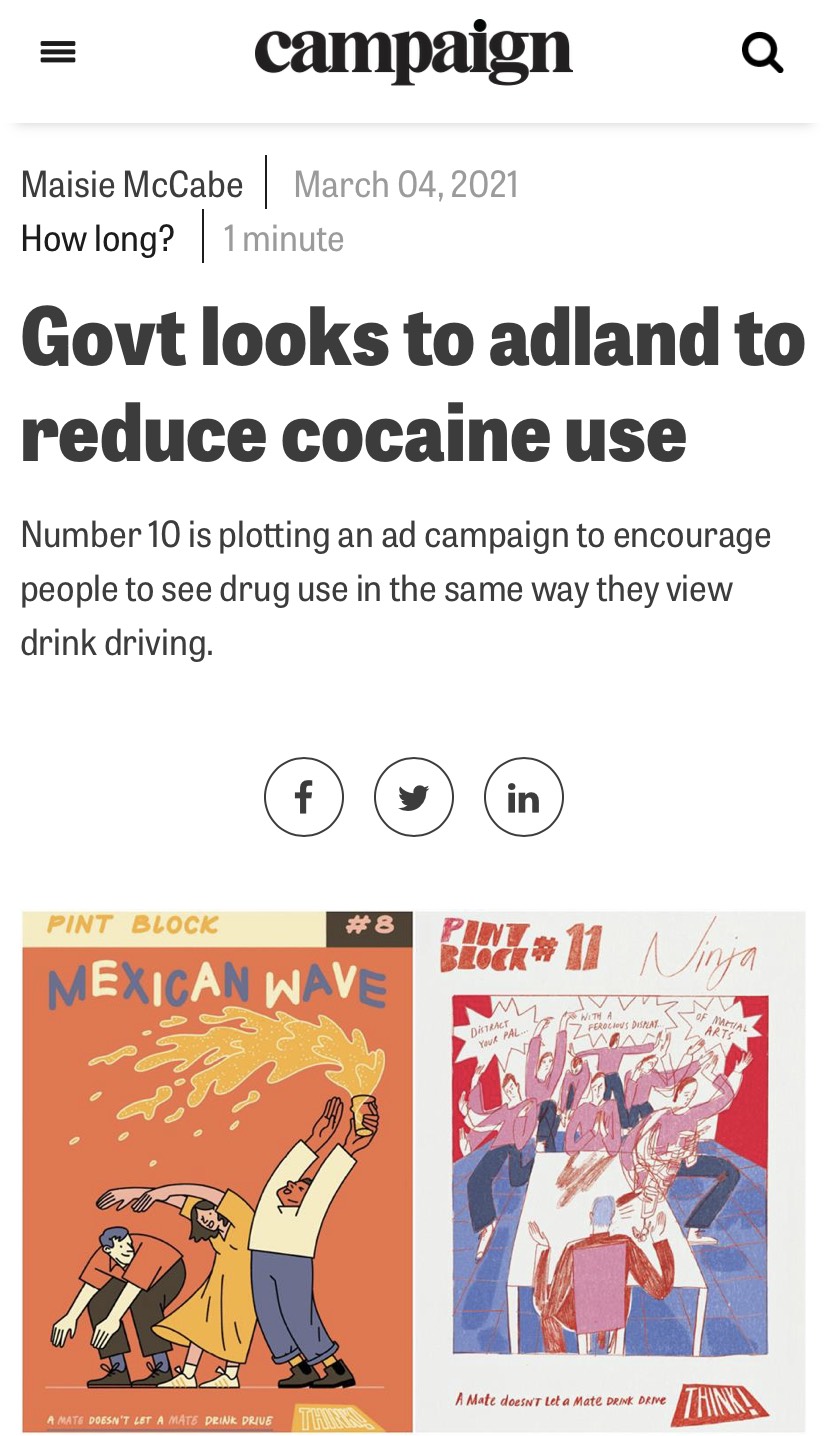Share the article on LinkedIn

pyautogui.click(x=524, y=797)
